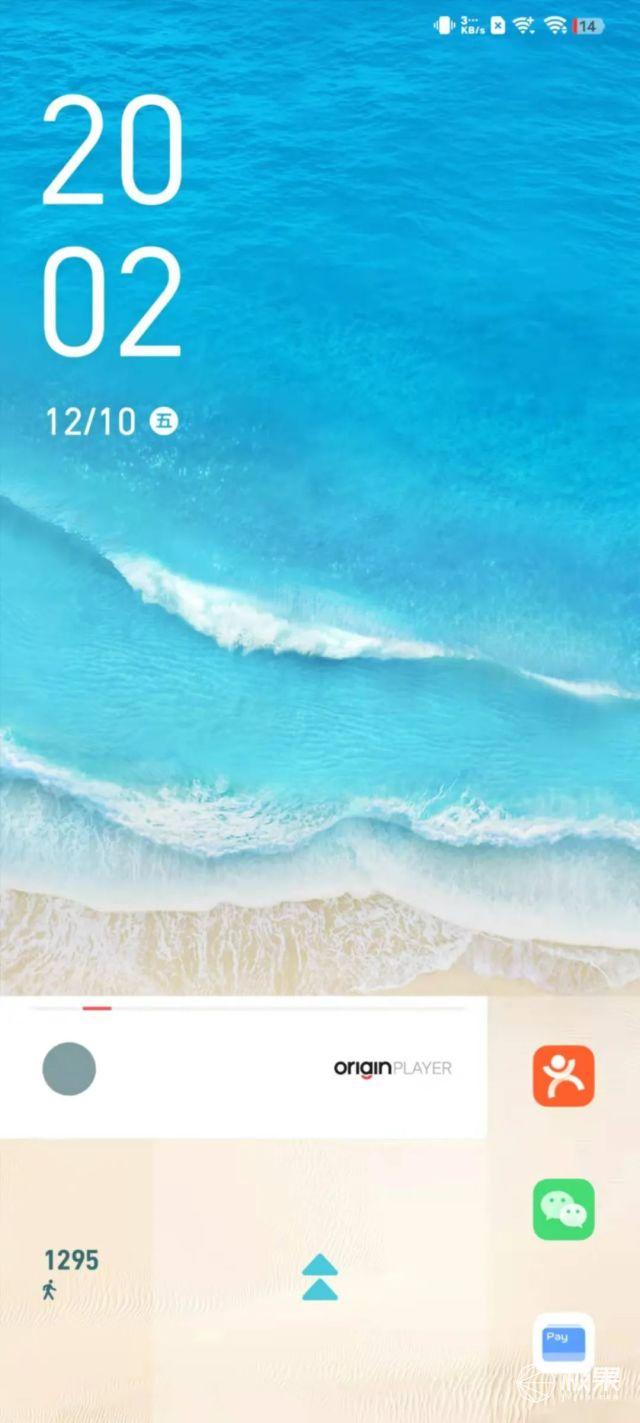This screenshot has width=640, height=1423.
Task: Tap the round album cover in the player
Action: (69, 1068)
